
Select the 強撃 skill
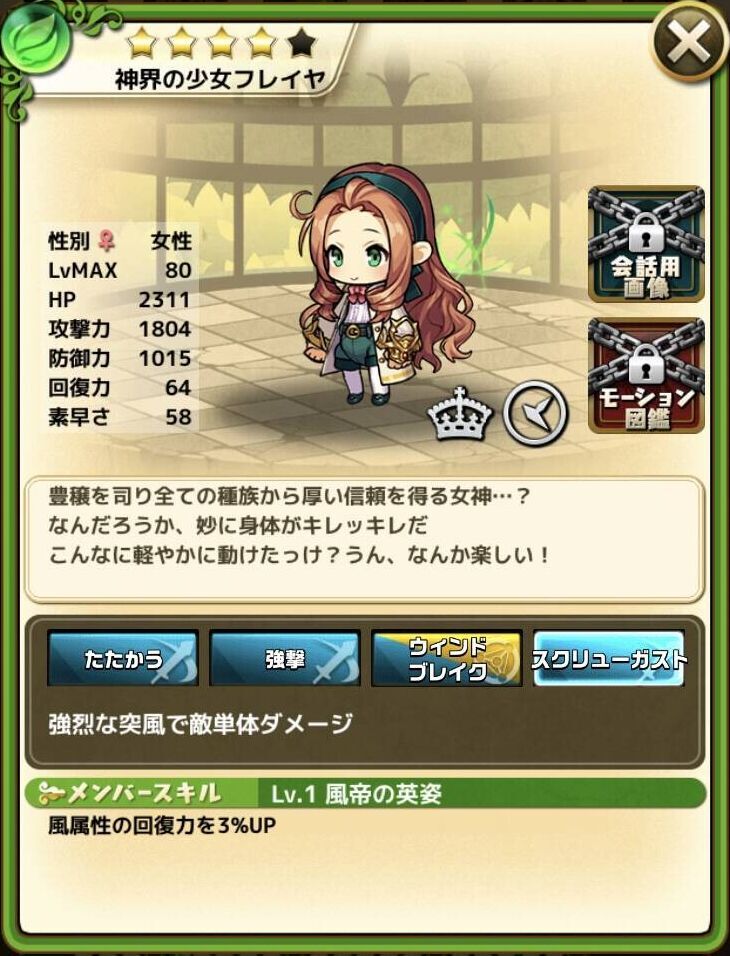click(285, 658)
